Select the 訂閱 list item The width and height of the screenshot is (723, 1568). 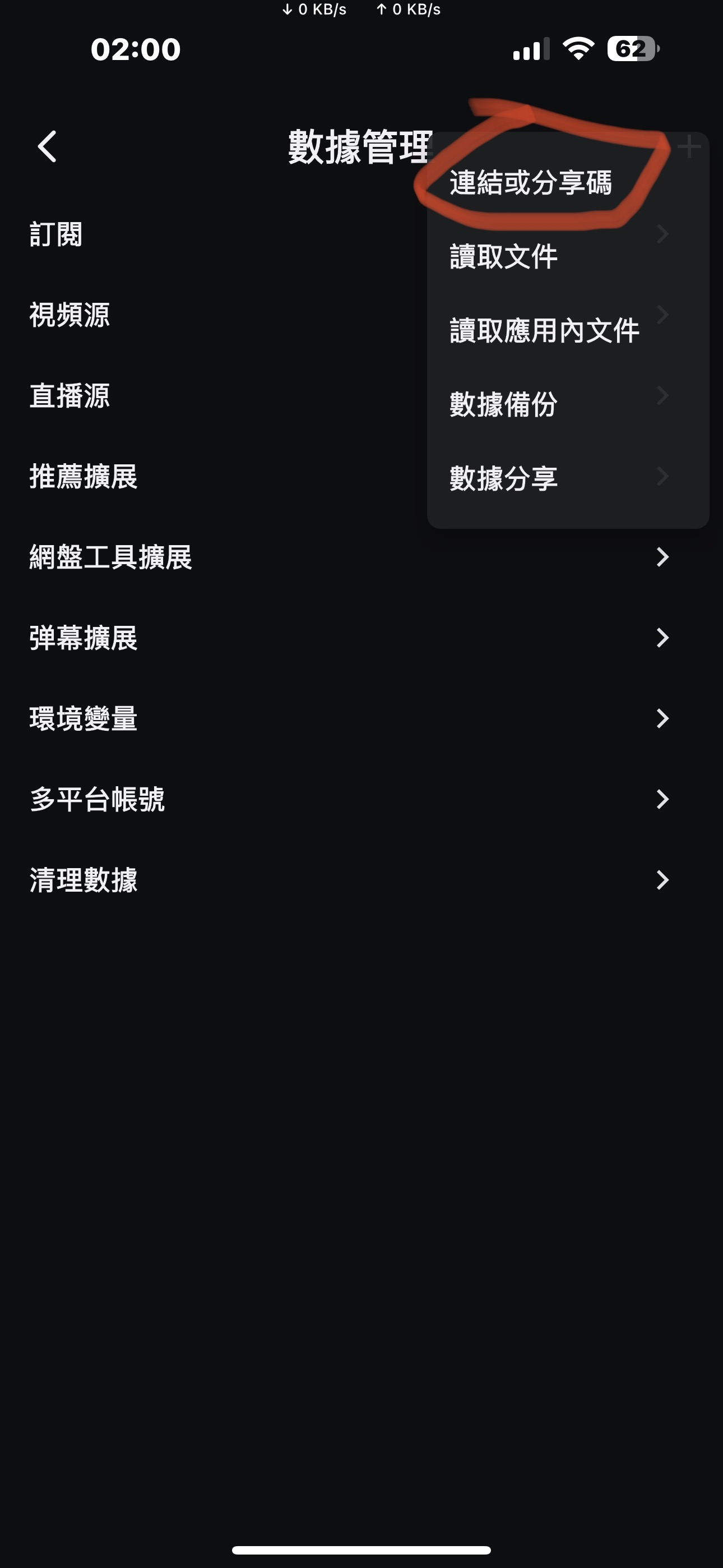55,234
